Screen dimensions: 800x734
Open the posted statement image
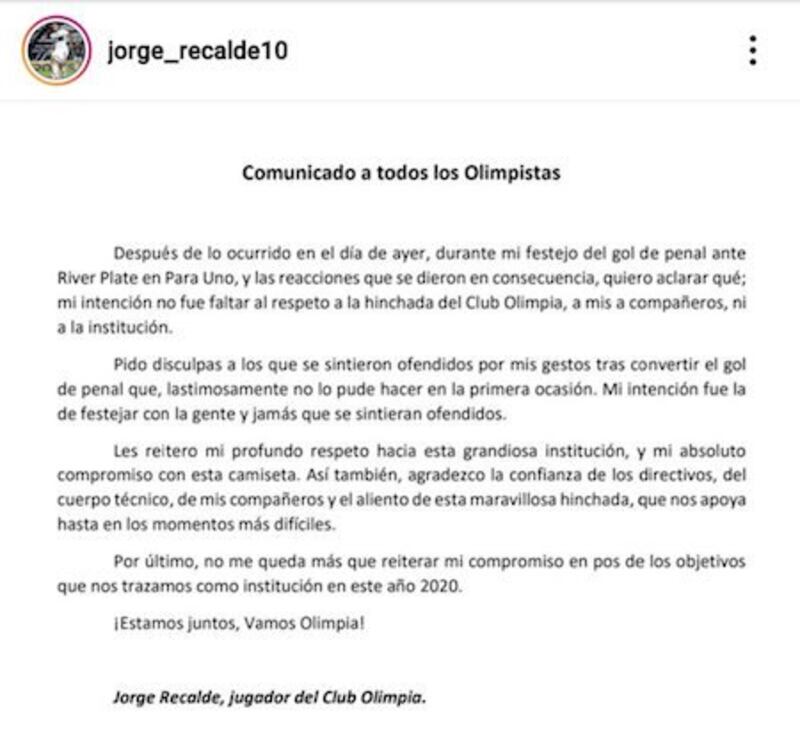(x=400, y=420)
